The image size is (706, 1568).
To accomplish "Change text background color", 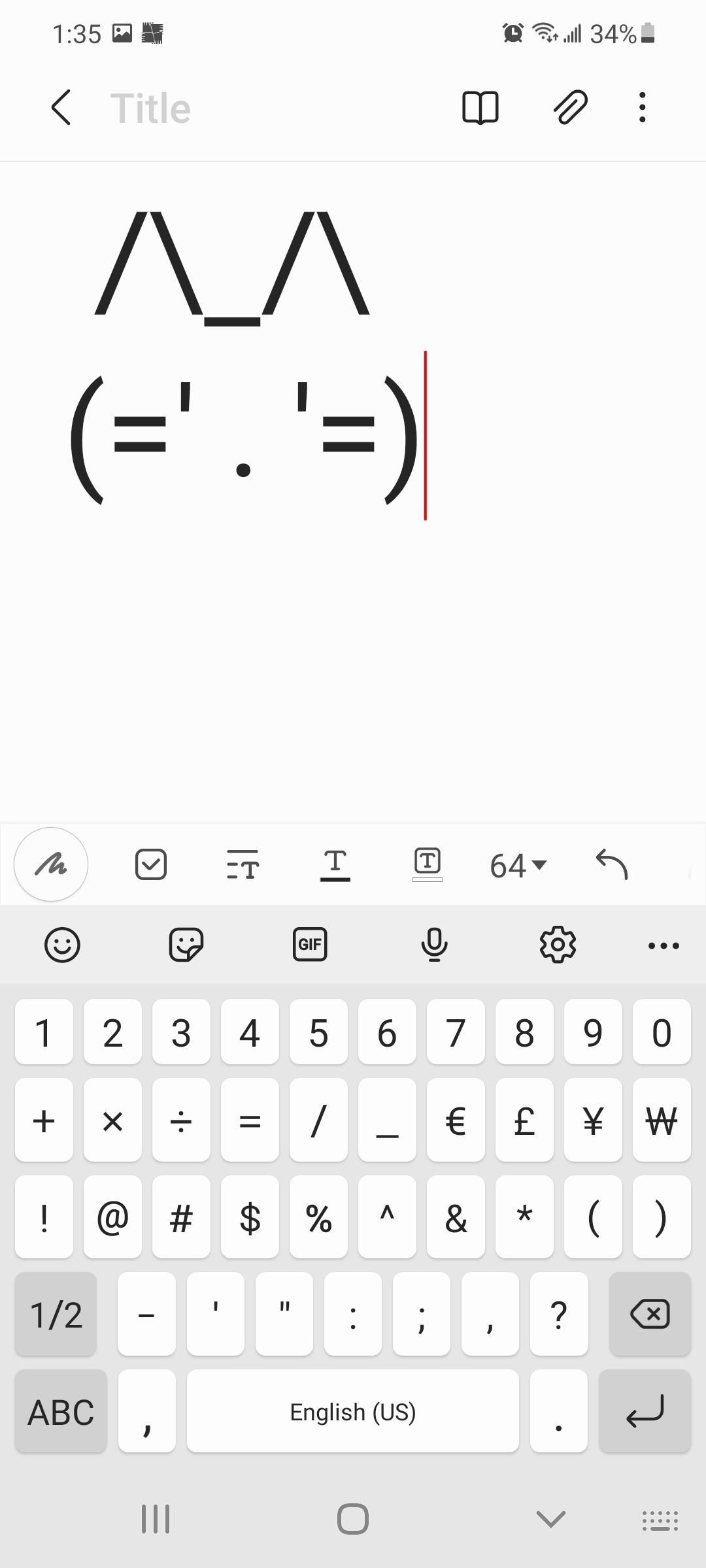I will (428, 864).
